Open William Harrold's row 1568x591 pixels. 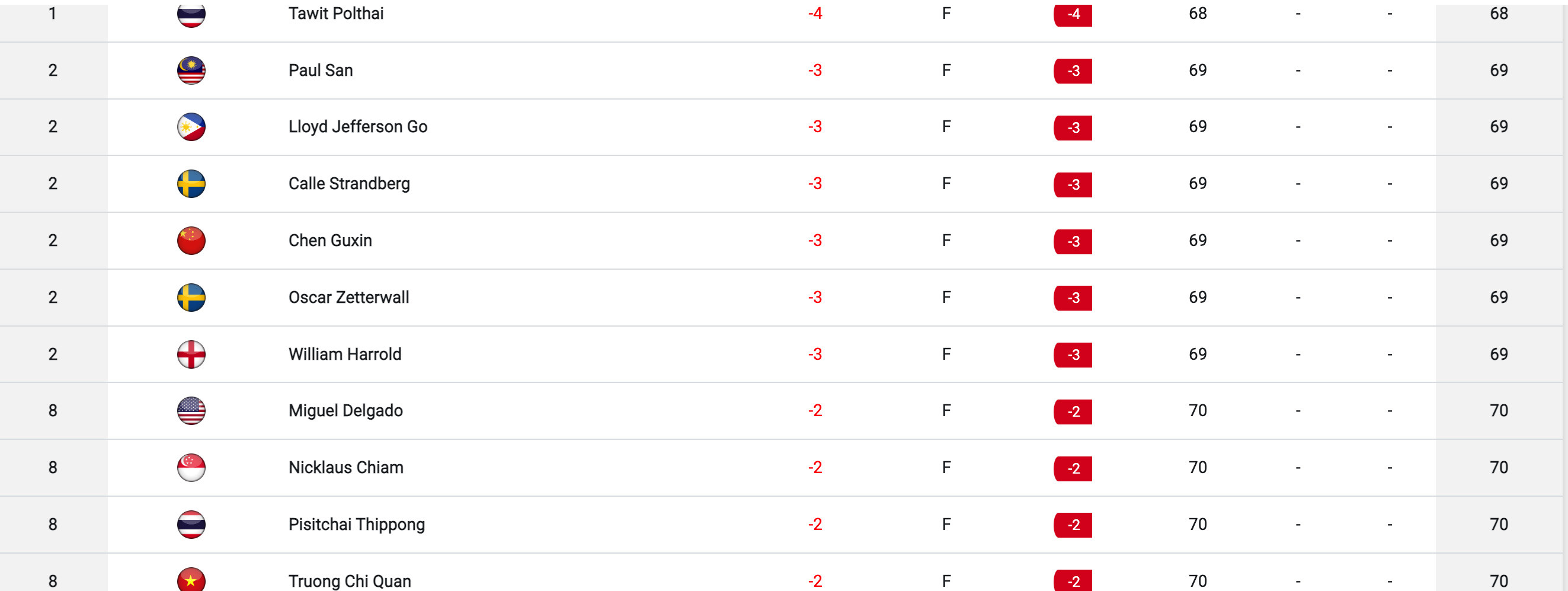(x=344, y=354)
